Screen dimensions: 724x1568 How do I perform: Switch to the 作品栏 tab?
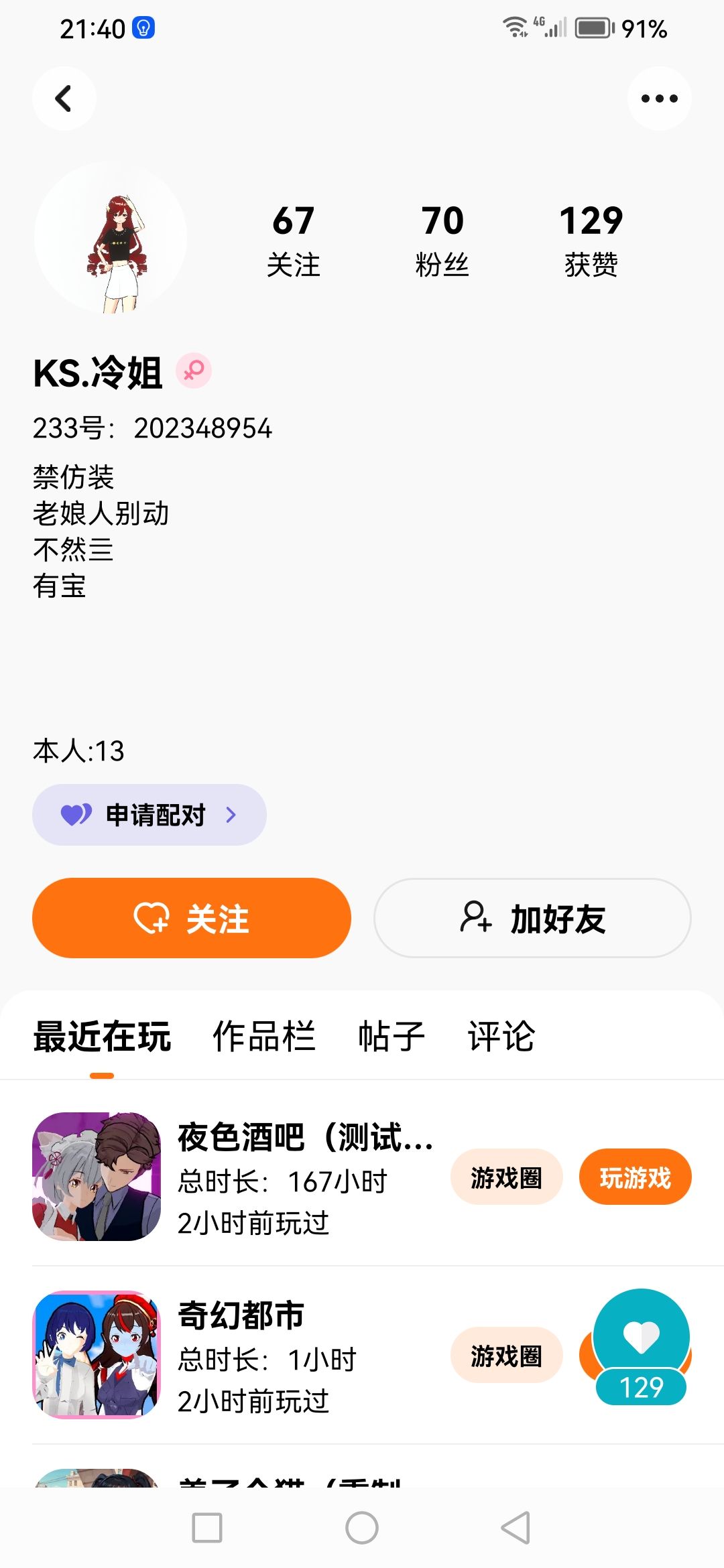pyautogui.click(x=263, y=1036)
